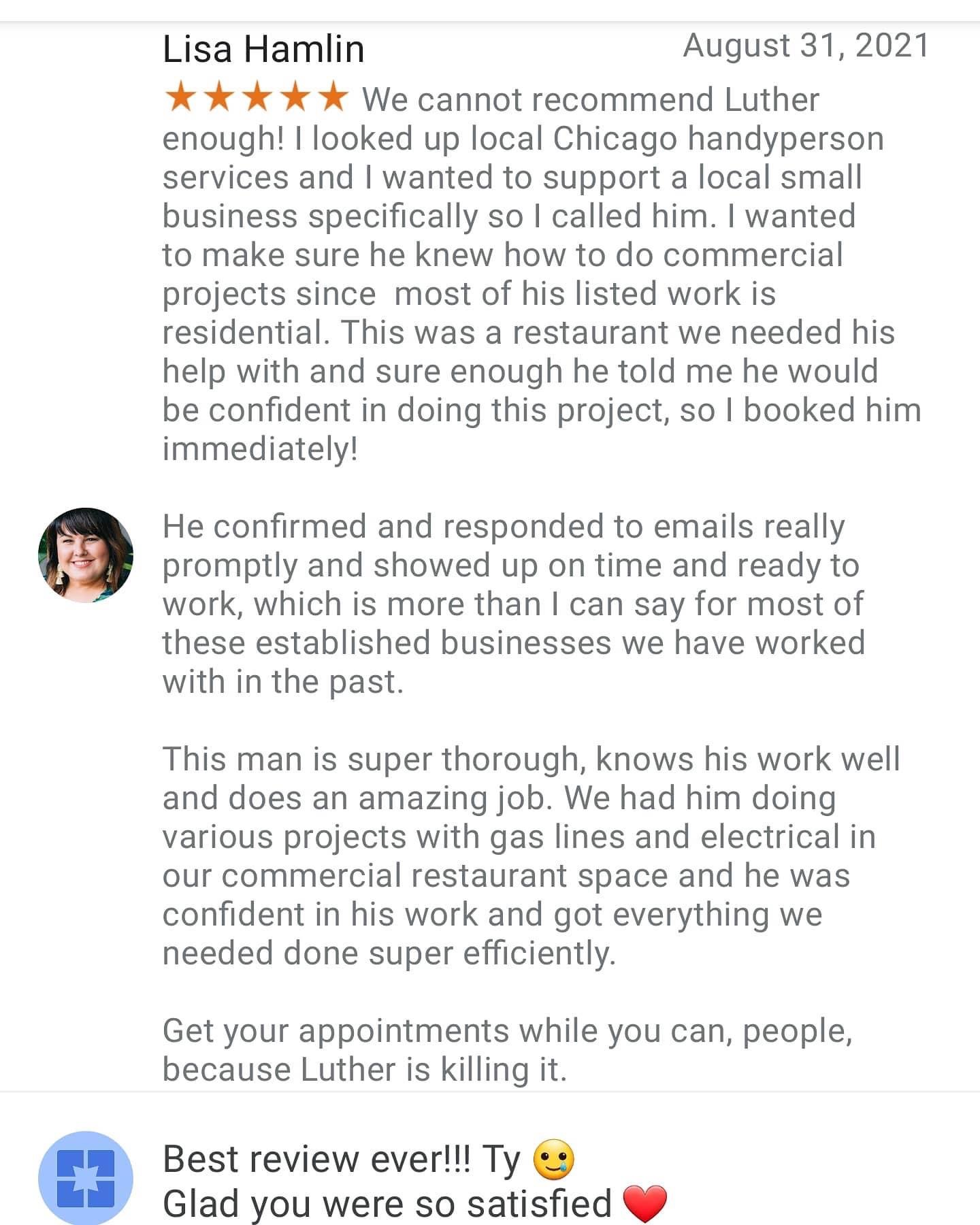Open Lisa Hamlin's profile photo
Viewport: 980px width, 1225px height.
[x=86, y=555]
